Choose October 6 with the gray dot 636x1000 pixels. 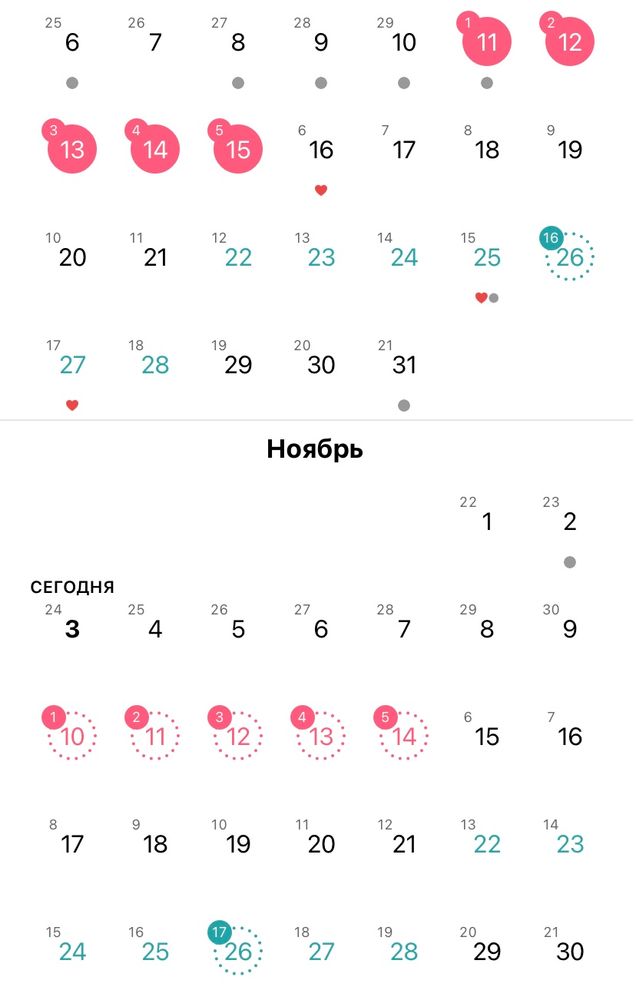pyautogui.click(x=72, y=43)
